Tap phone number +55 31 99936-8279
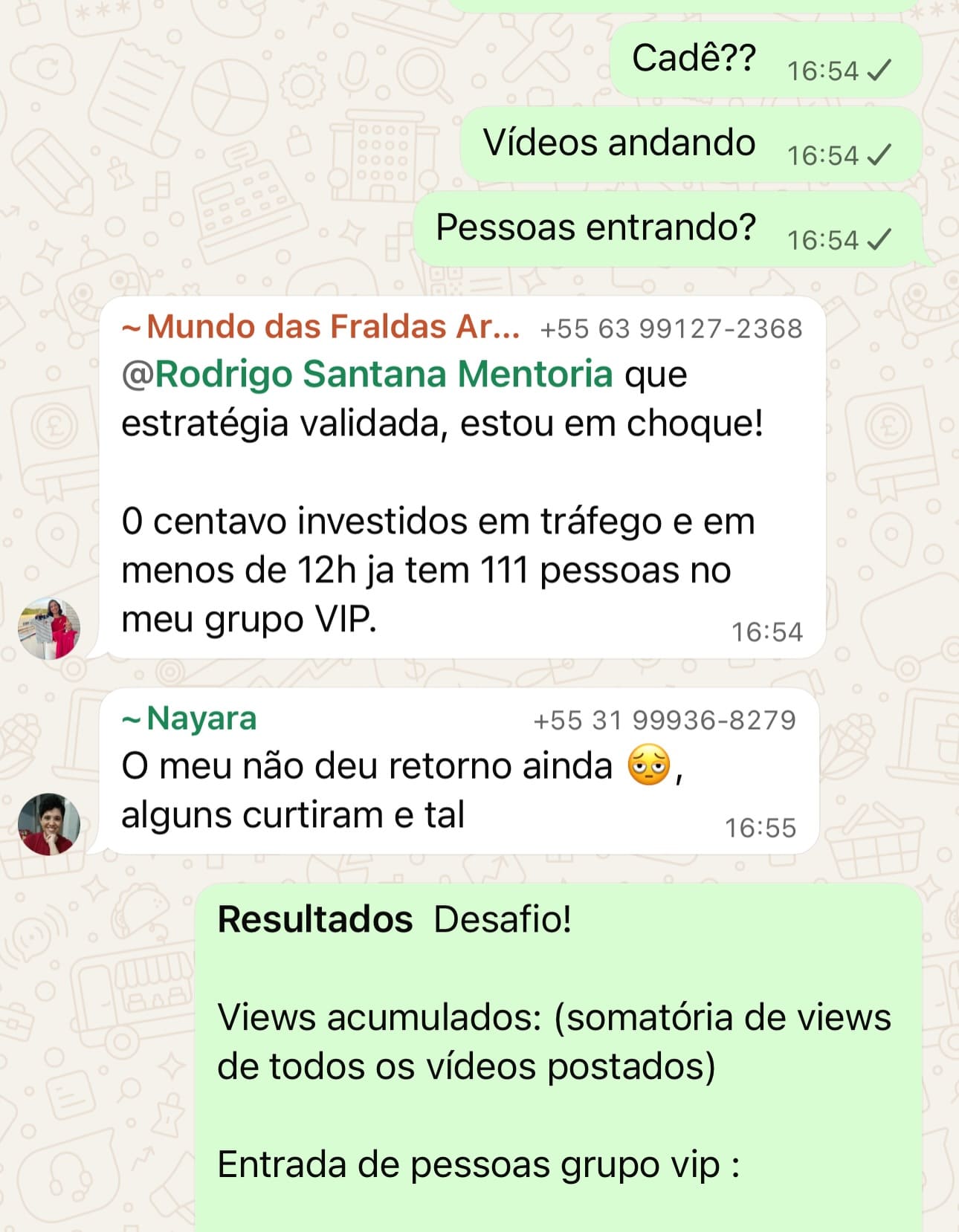This screenshot has height=1232, width=959. tap(664, 719)
